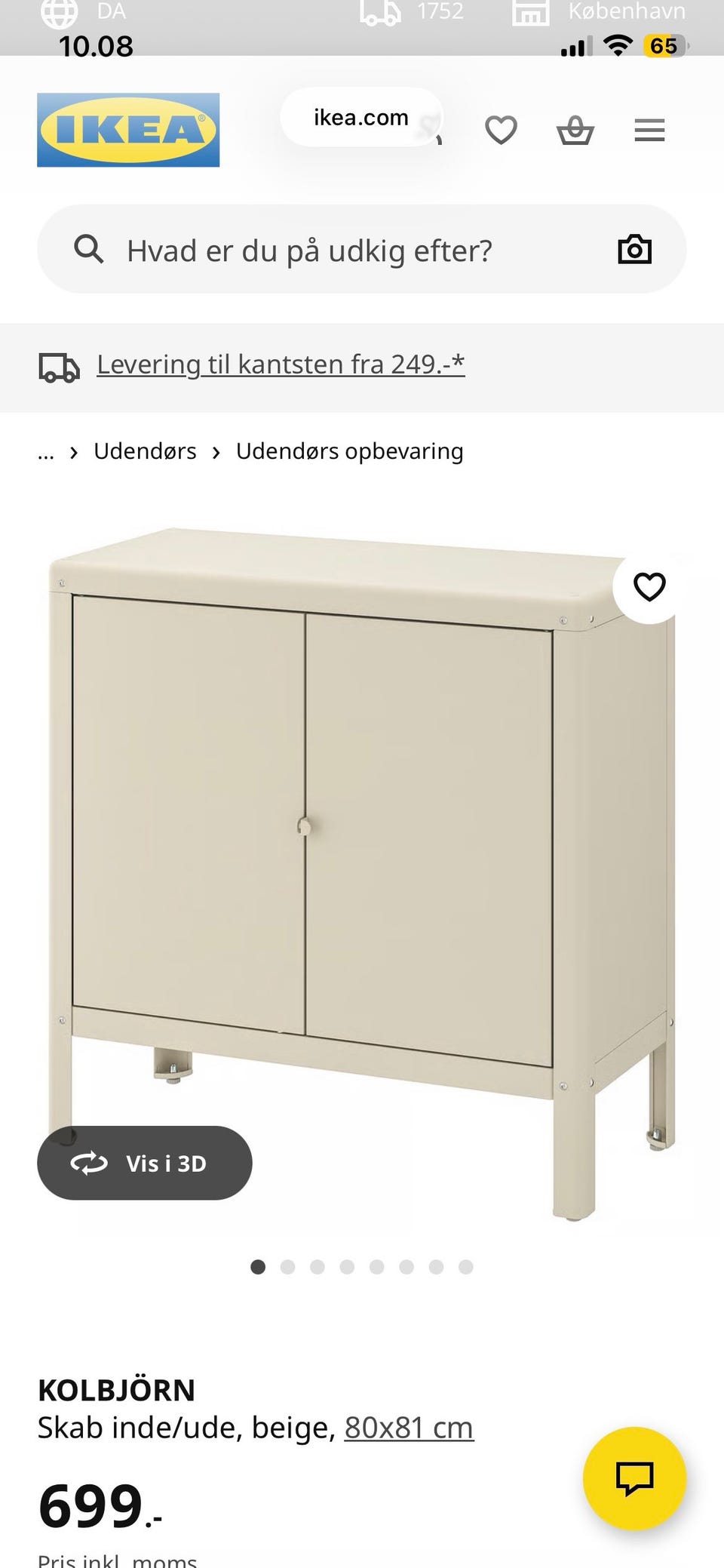Launch the Vis i 3D view
Screen dimensions: 724x1568
click(145, 1163)
